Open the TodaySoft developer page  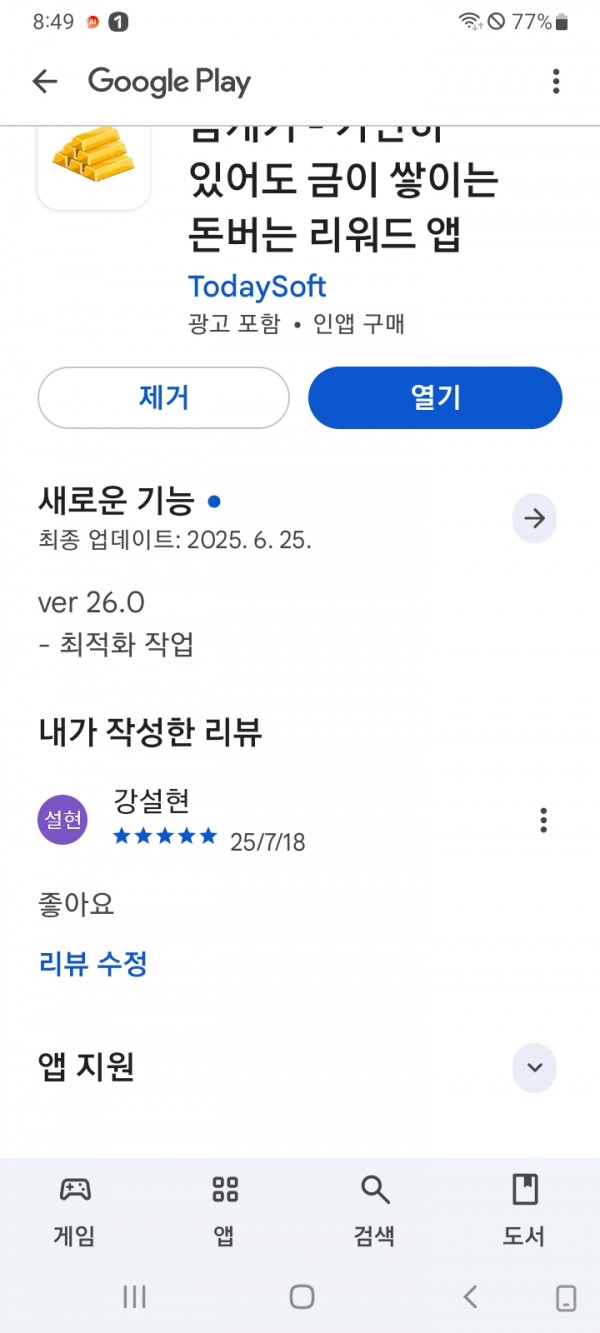257,286
